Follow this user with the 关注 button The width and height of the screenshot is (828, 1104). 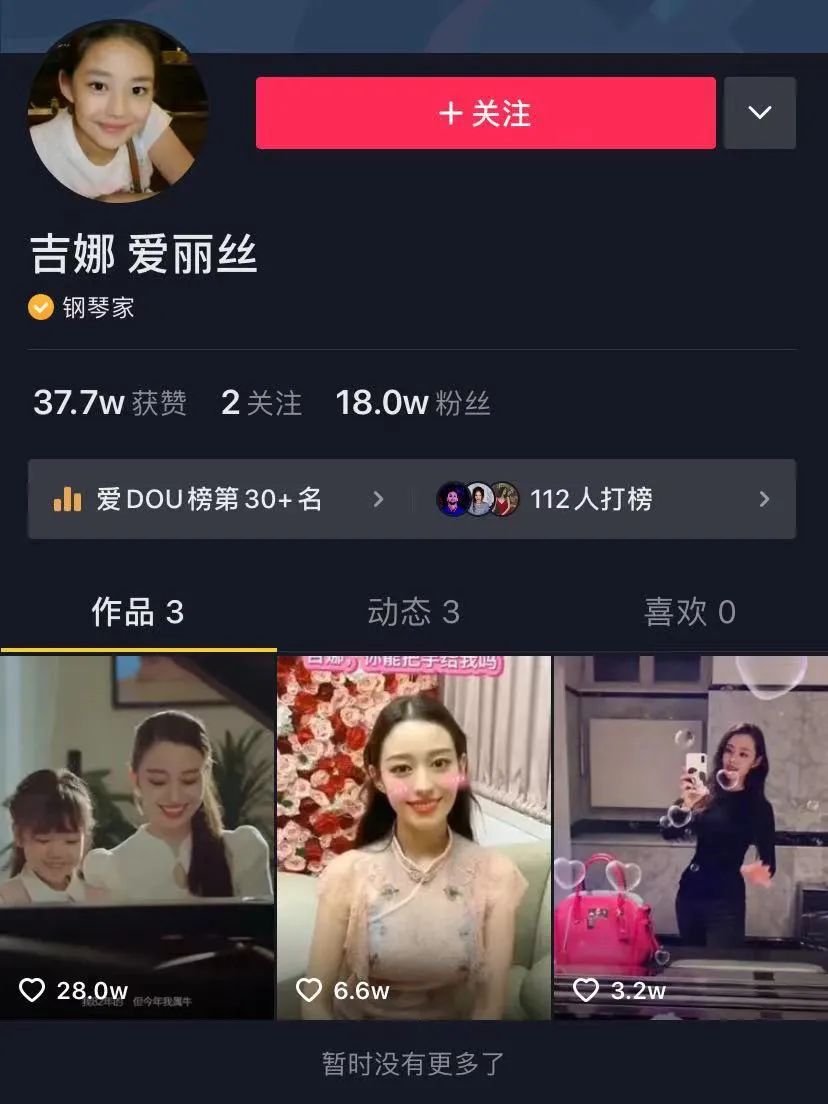coord(485,113)
